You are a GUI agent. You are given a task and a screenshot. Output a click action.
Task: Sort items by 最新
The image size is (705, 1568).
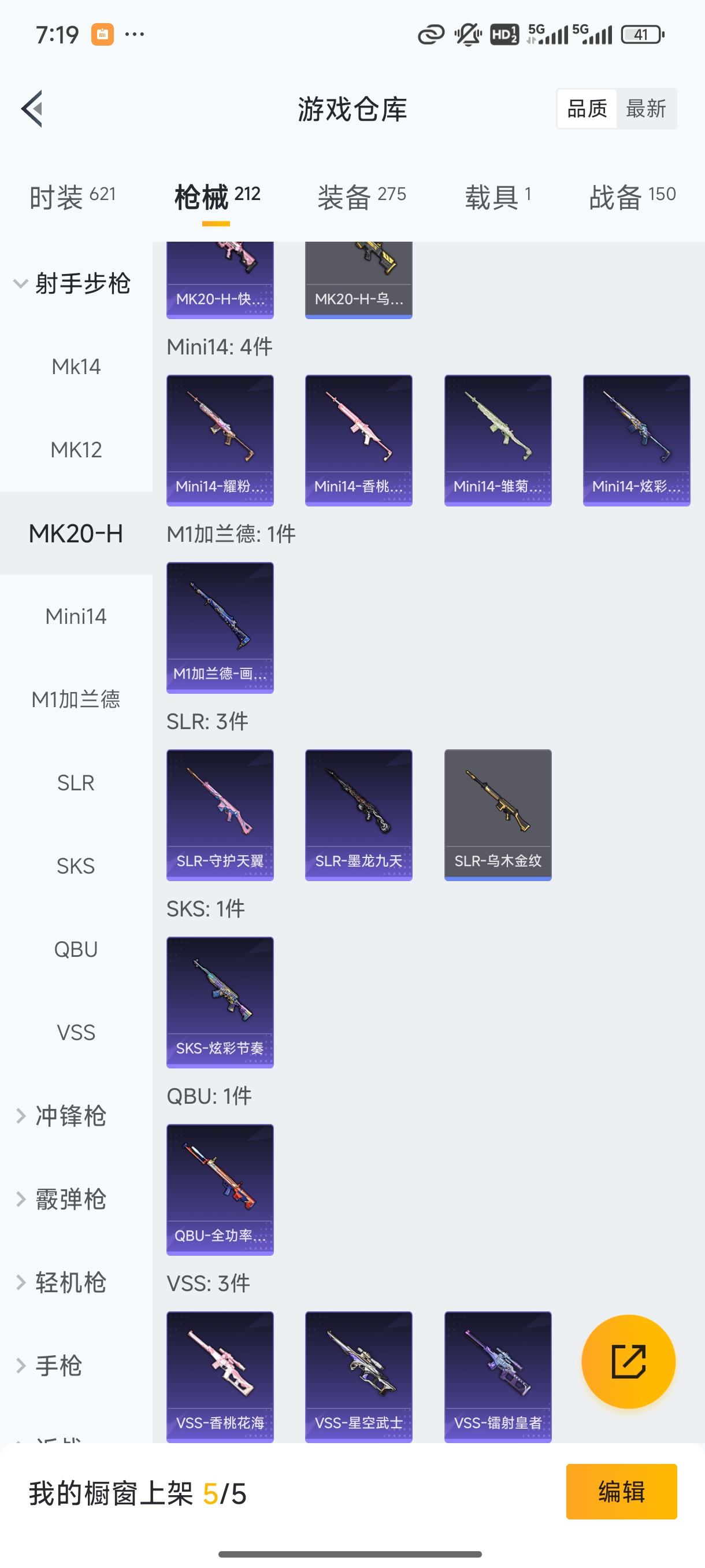coord(645,109)
